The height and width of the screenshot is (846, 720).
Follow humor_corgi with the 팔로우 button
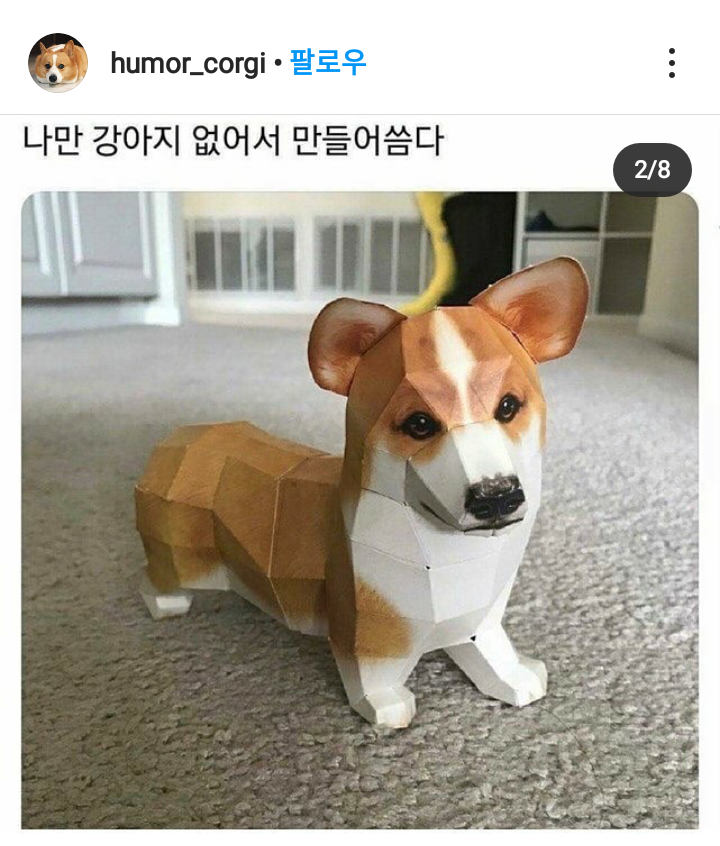click(x=328, y=64)
